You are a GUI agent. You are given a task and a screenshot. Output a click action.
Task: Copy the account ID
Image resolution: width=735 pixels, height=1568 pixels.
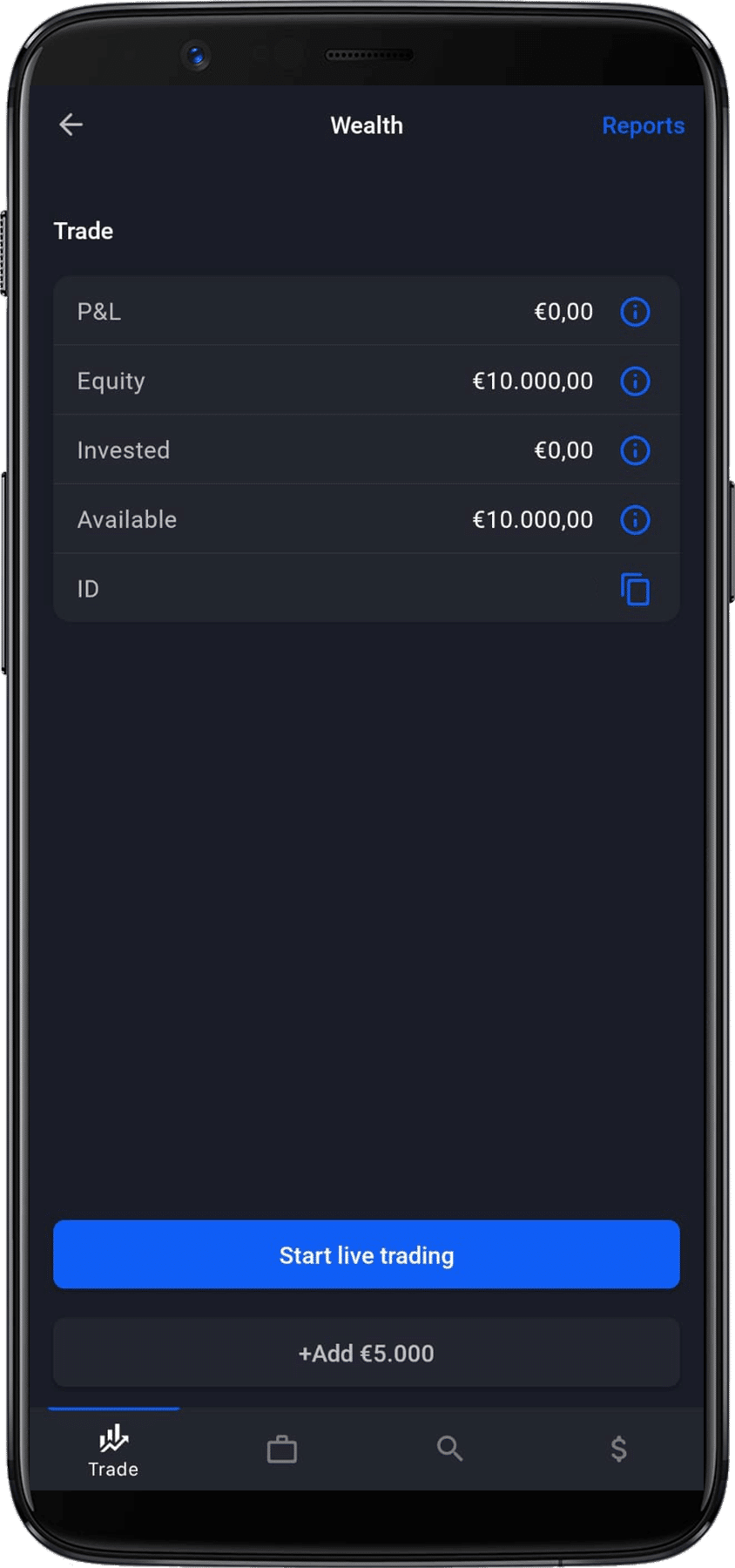click(635, 589)
